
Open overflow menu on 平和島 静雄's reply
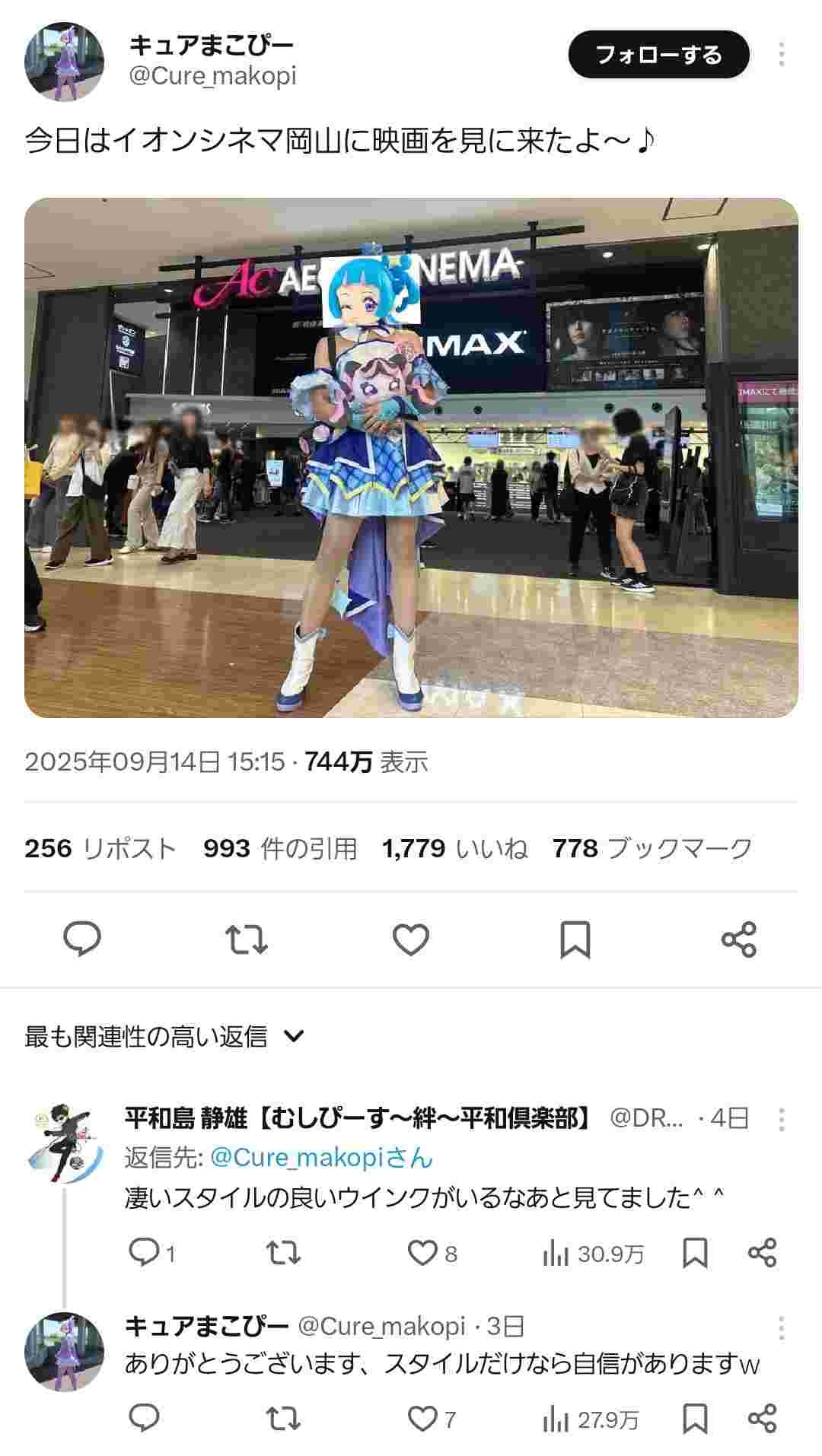pyautogui.click(x=781, y=1118)
